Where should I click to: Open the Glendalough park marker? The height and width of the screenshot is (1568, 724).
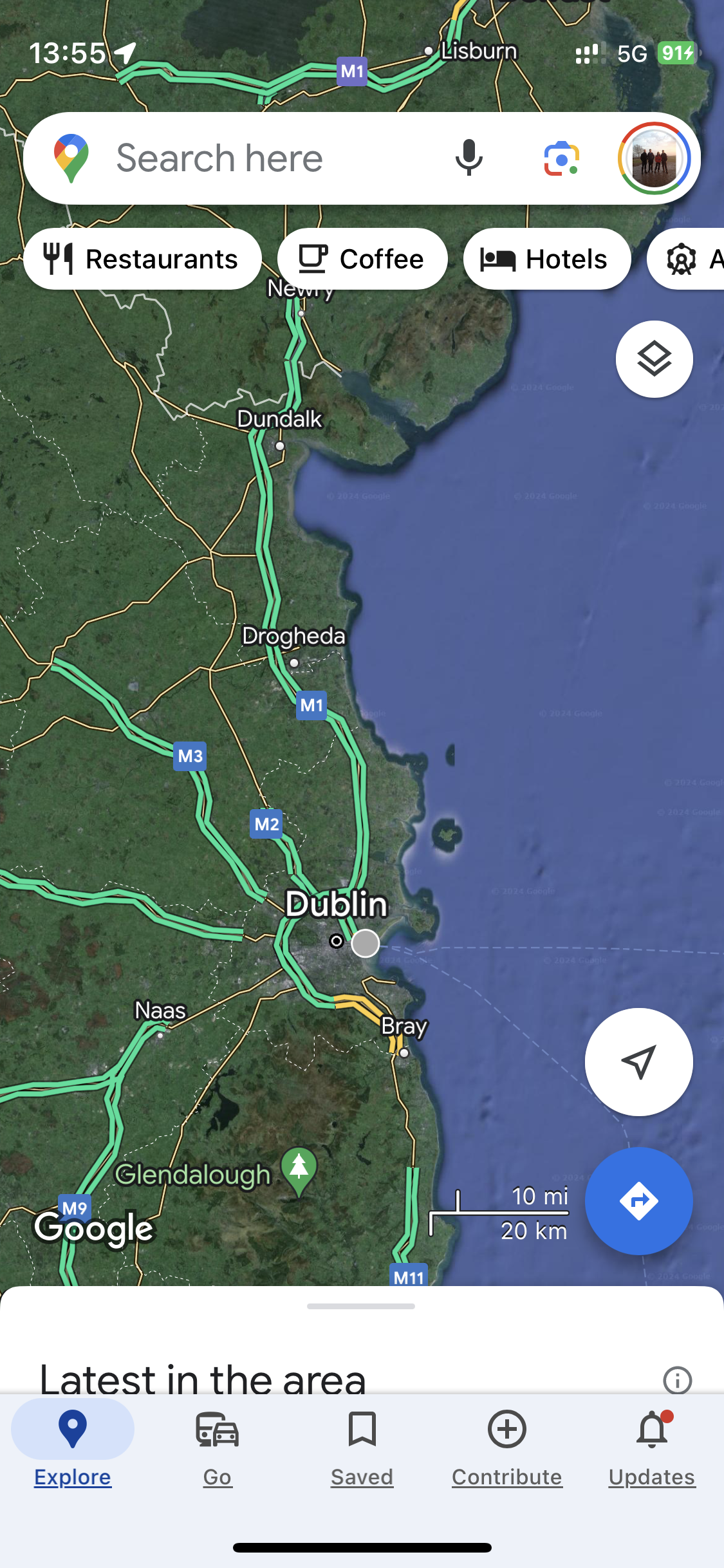tap(299, 1169)
